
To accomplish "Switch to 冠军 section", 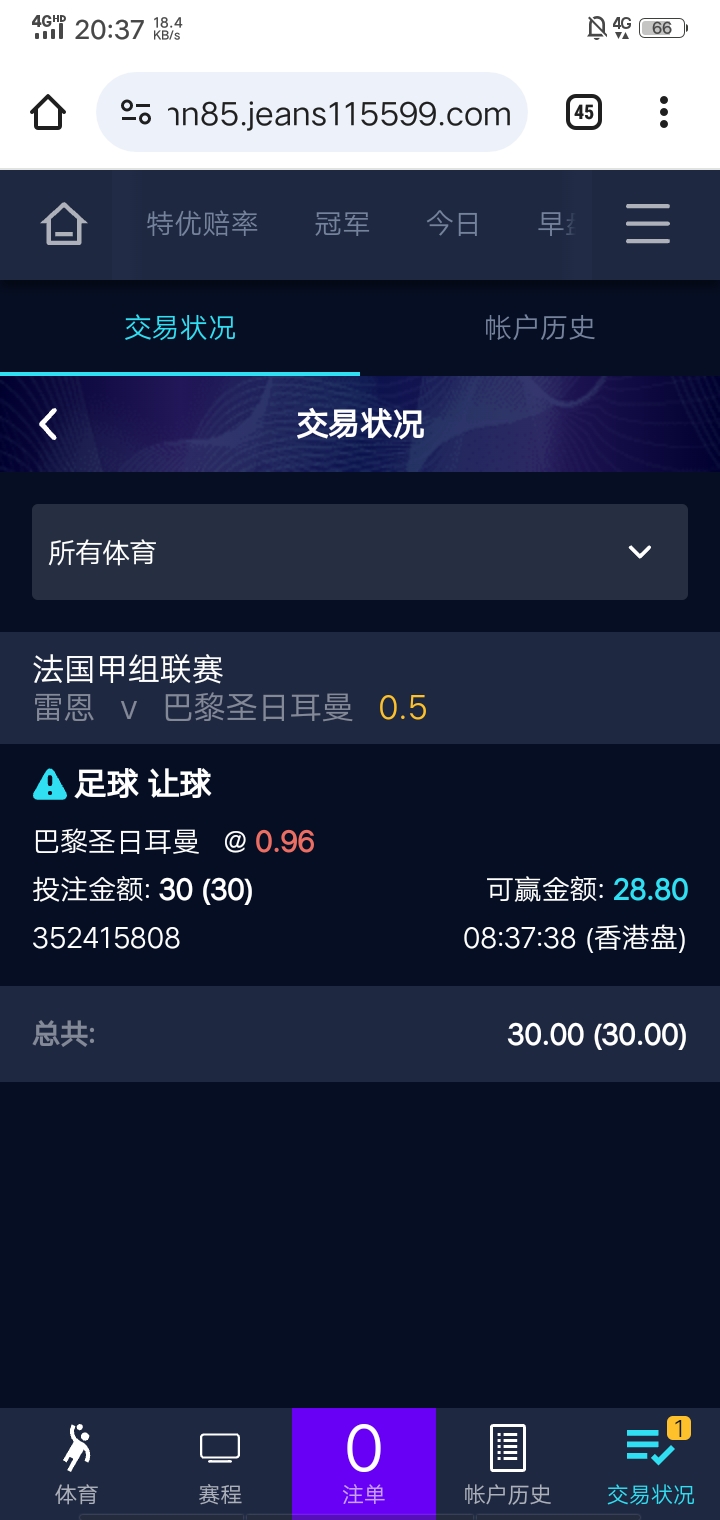I will [x=342, y=224].
